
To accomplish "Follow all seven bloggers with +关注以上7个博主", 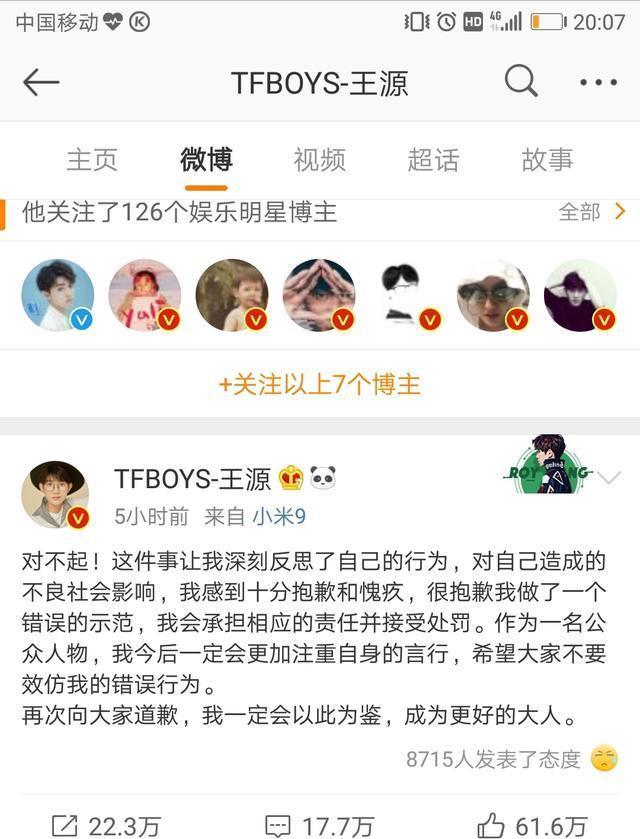I will [x=320, y=384].
